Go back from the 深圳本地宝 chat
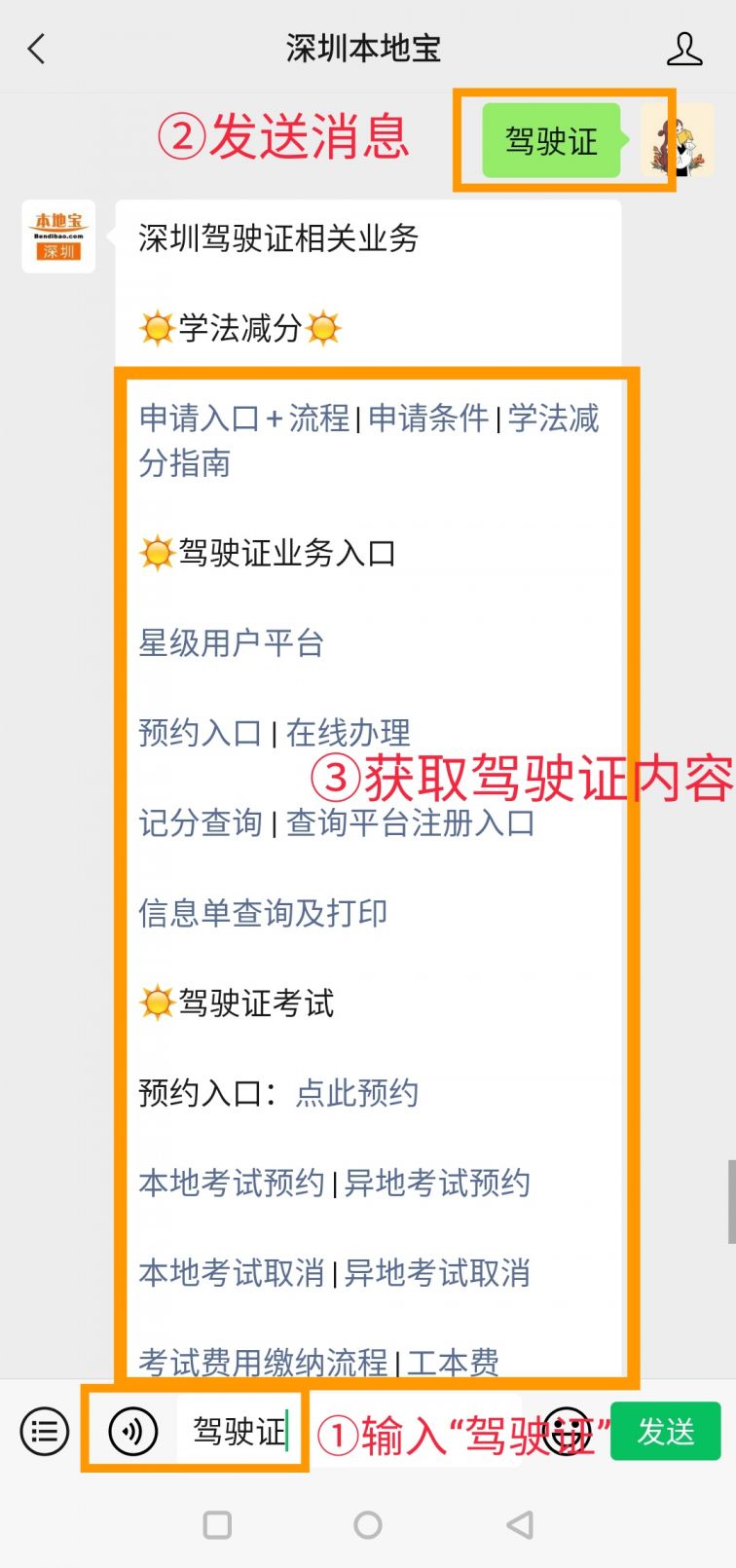The height and width of the screenshot is (1568, 736). [37, 49]
